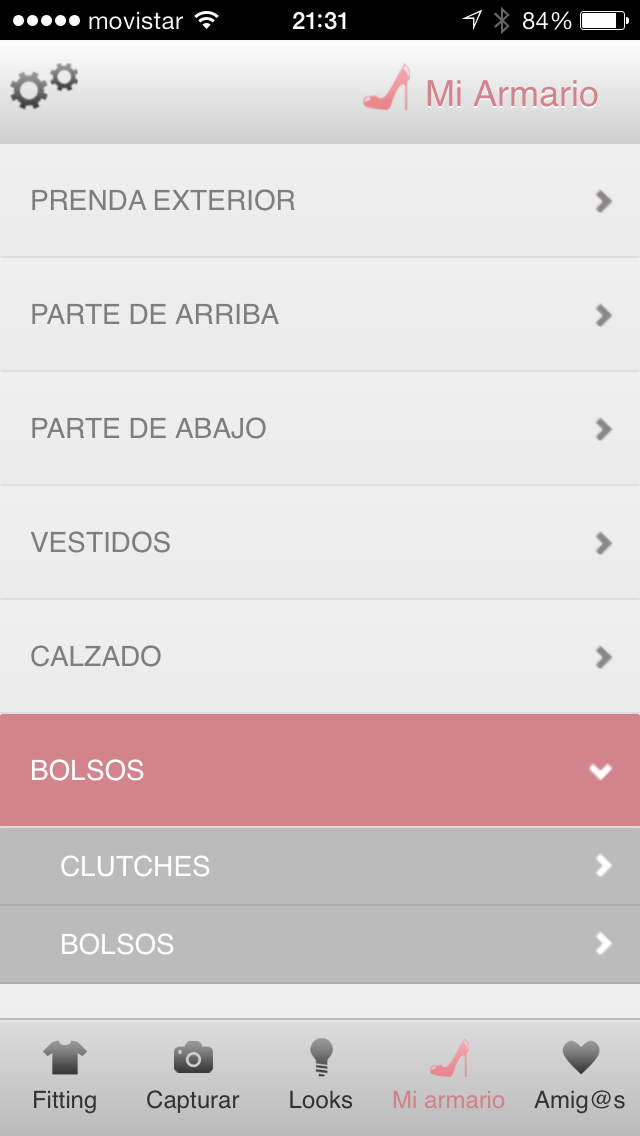Collapse the expanded Bolsos section
This screenshot has height=1136, width=640.
tap(320, 771)
